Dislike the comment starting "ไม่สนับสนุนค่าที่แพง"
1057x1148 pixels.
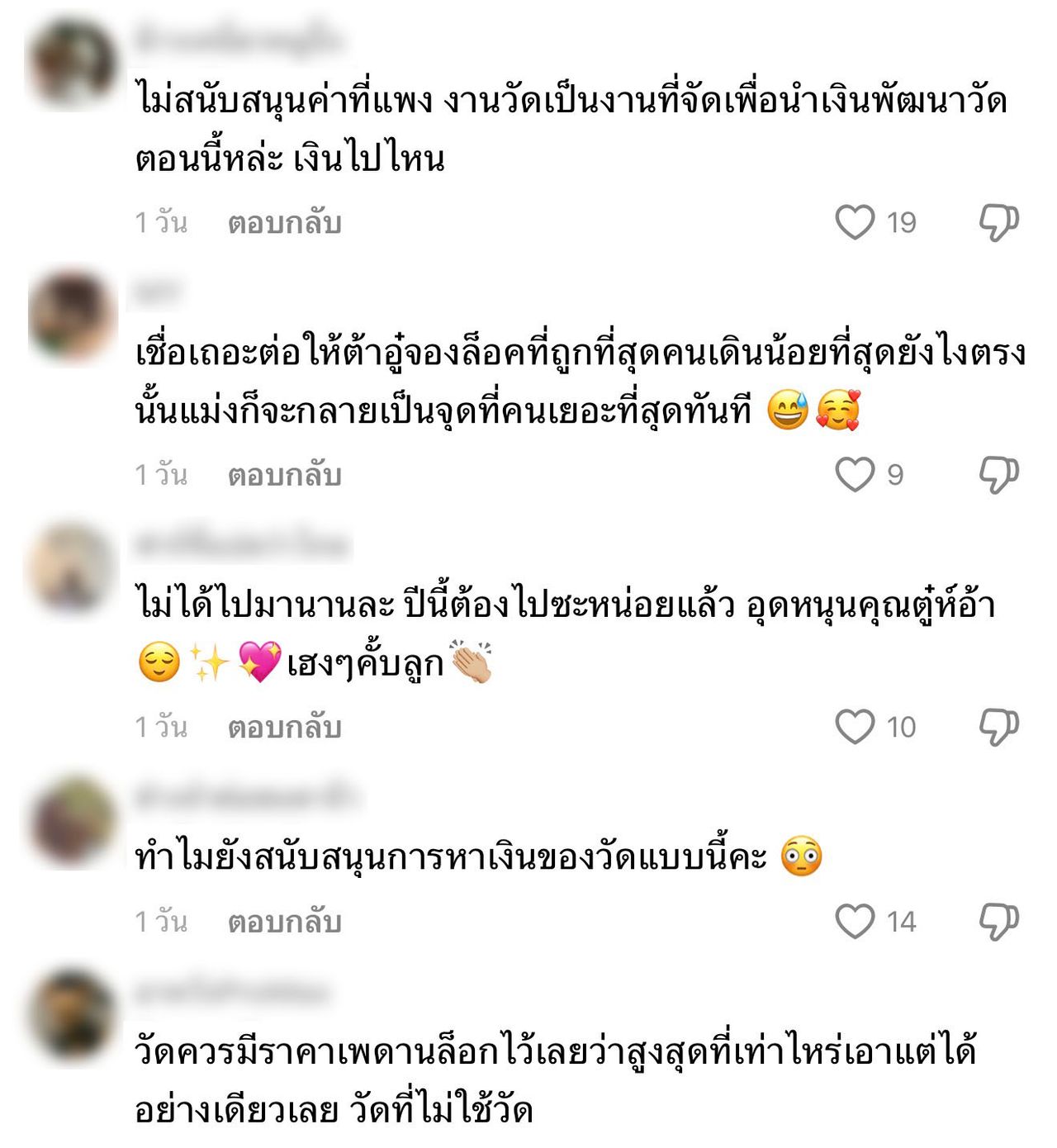coord(998,222)
